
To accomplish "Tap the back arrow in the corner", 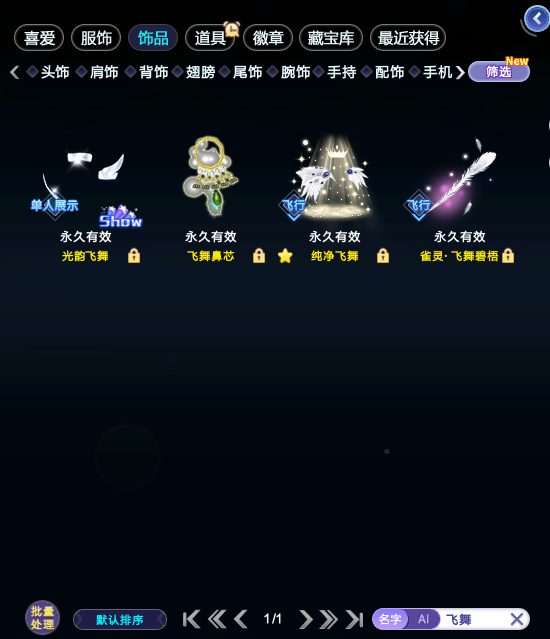I will [537, 19].
